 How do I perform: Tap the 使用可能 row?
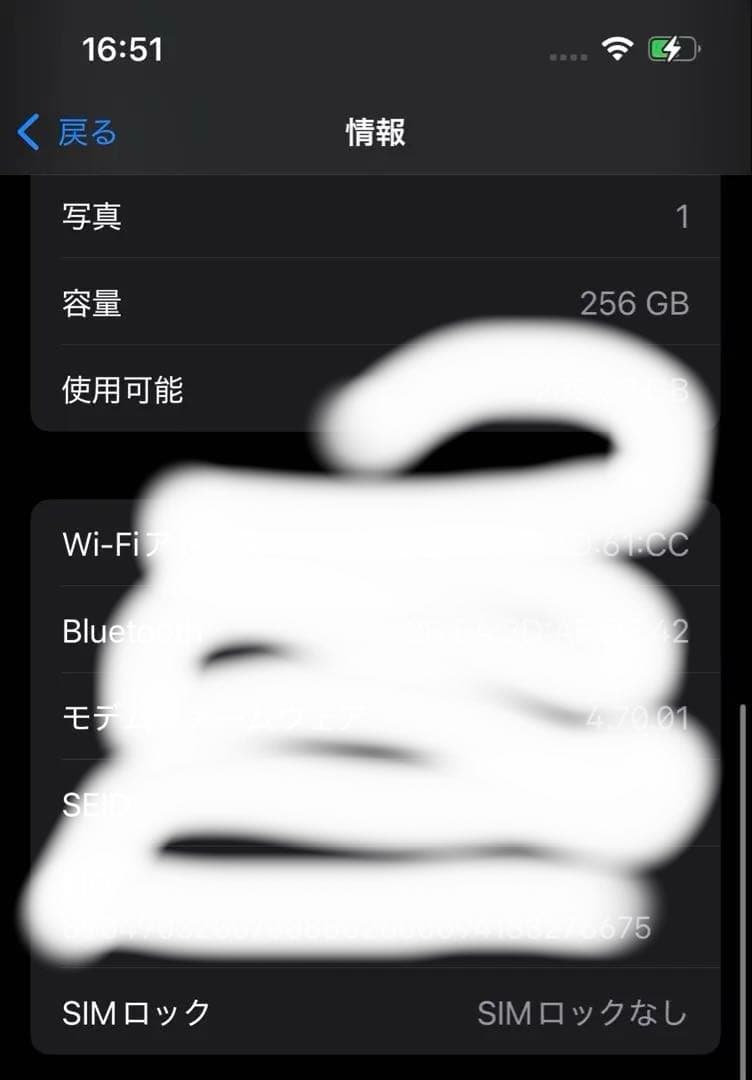[375, 391]
